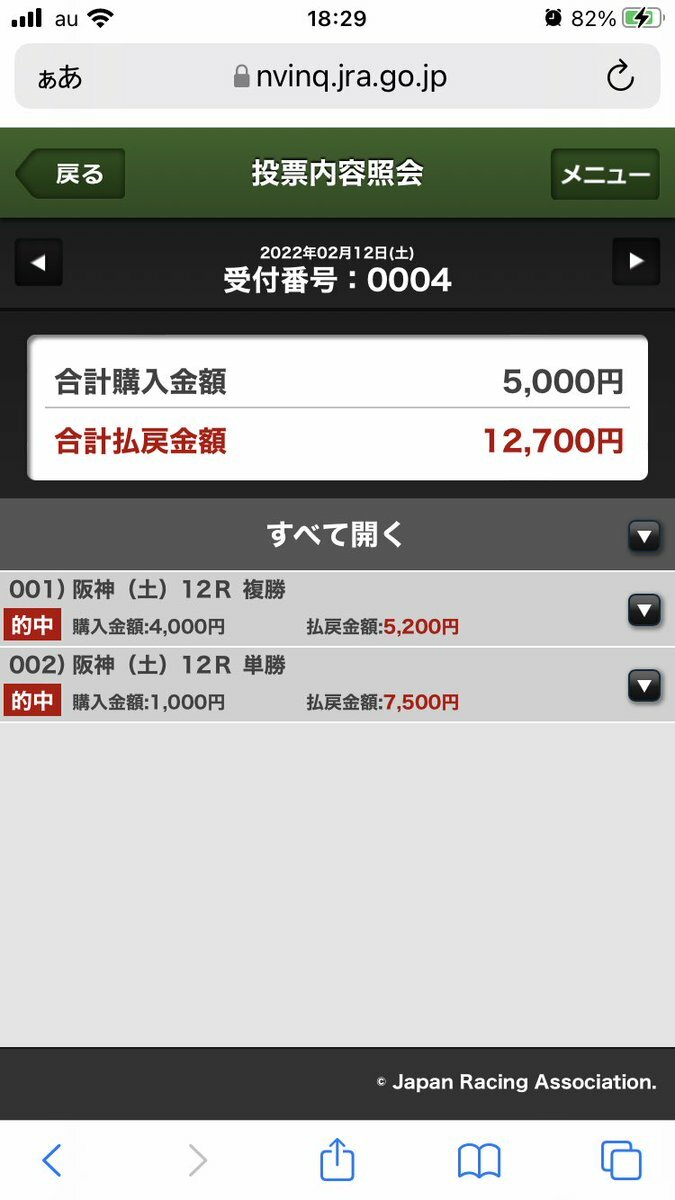Expand all with すべて開く
The height and width of the screenshot is (1200, 675).
(337, 535)
